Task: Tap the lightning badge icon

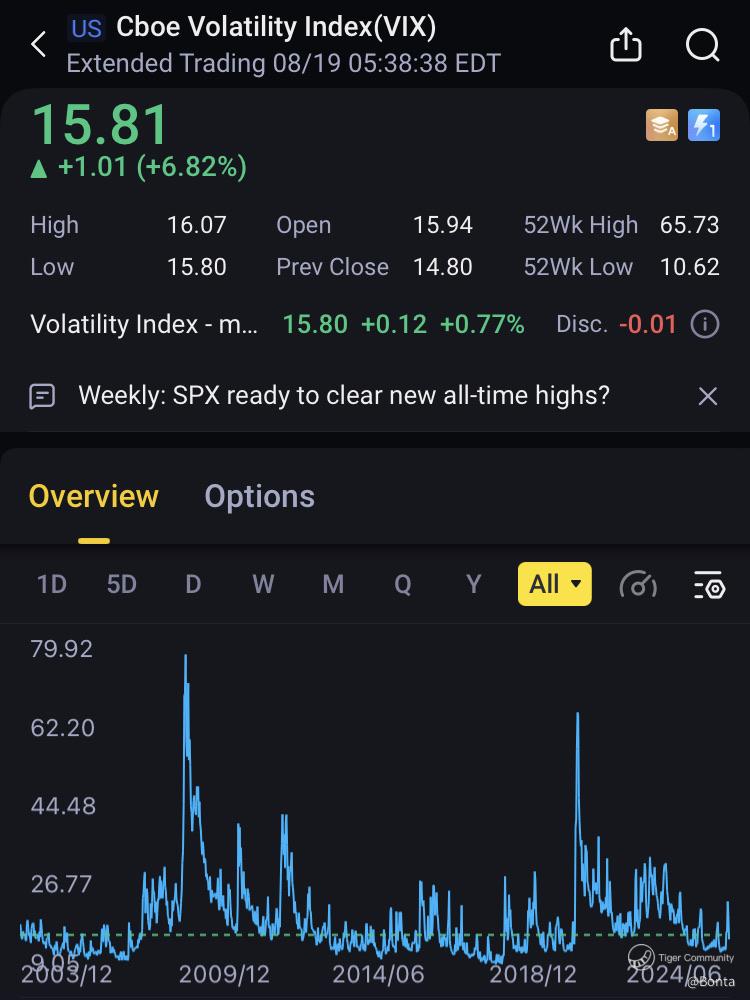Action: (x=704, y=126)
